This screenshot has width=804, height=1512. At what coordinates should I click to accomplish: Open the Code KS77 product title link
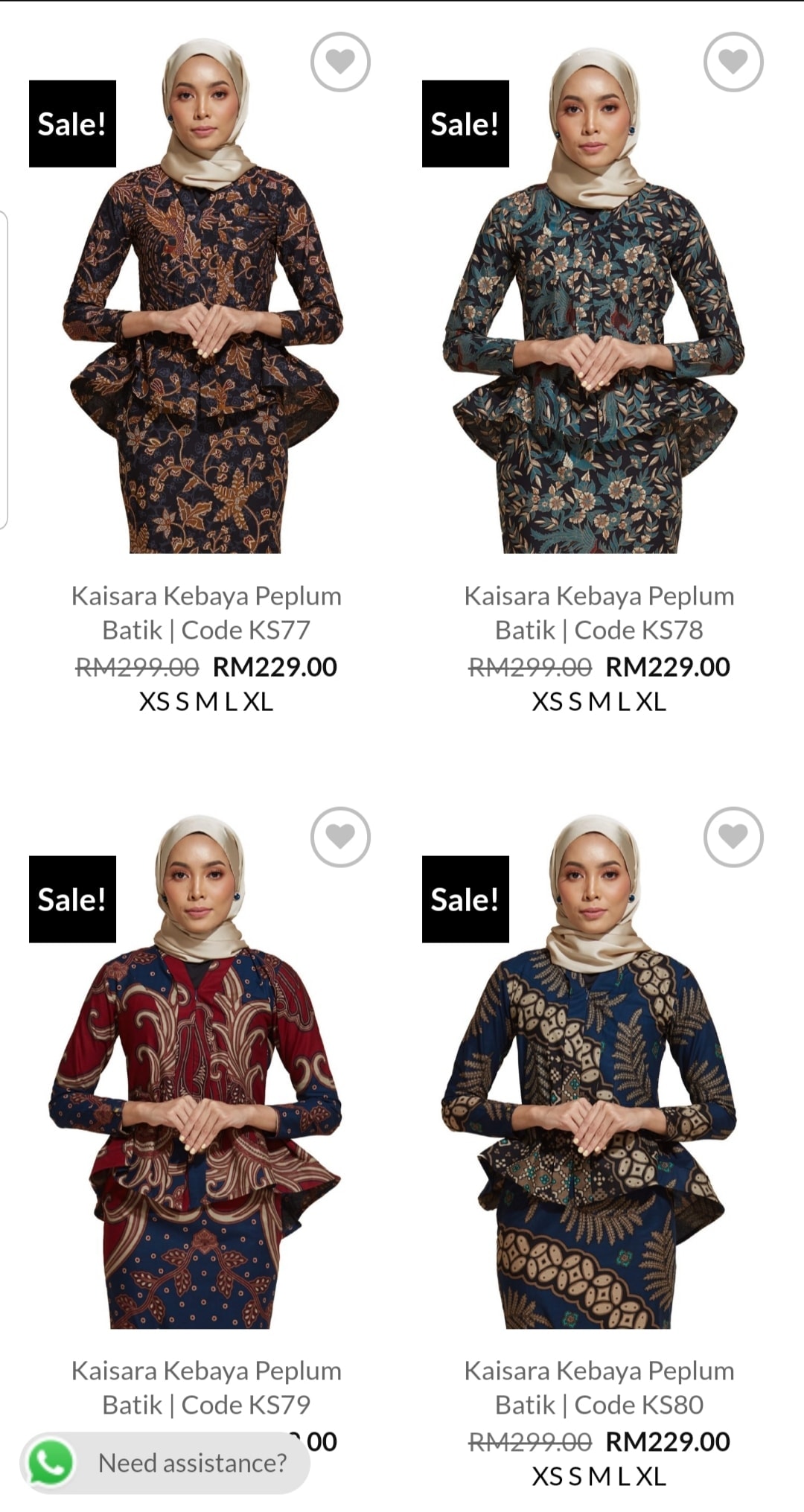206,613
